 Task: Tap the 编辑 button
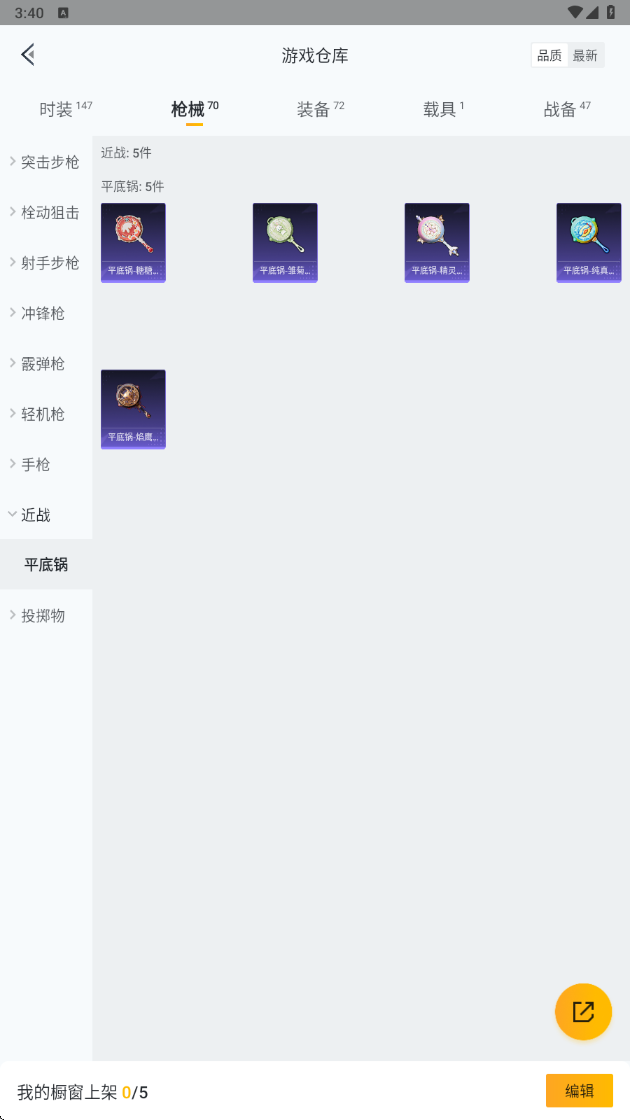tap(579, 1091)
